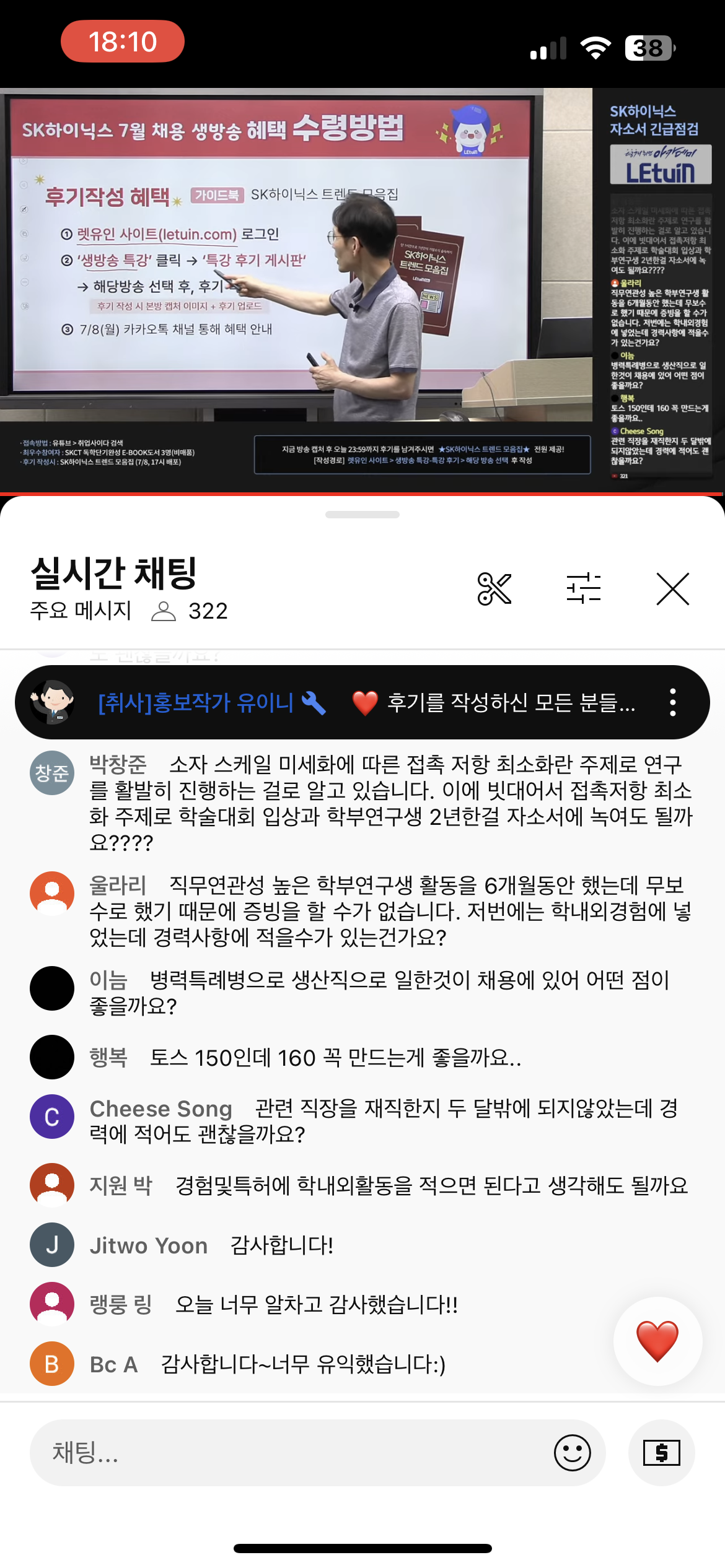Select Cheese Song's chat message
Viewport: 725px width, 1568px height.
384,1121
